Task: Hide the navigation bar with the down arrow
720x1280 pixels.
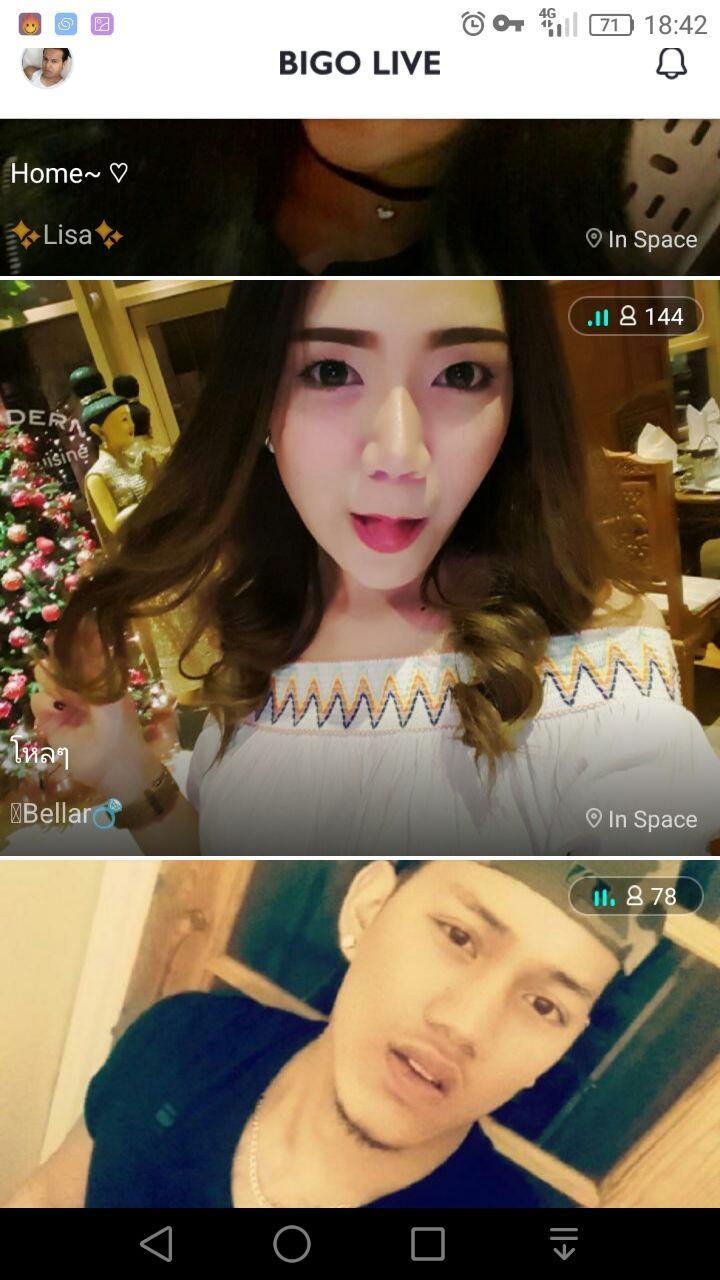Action: coord(564,1244)
